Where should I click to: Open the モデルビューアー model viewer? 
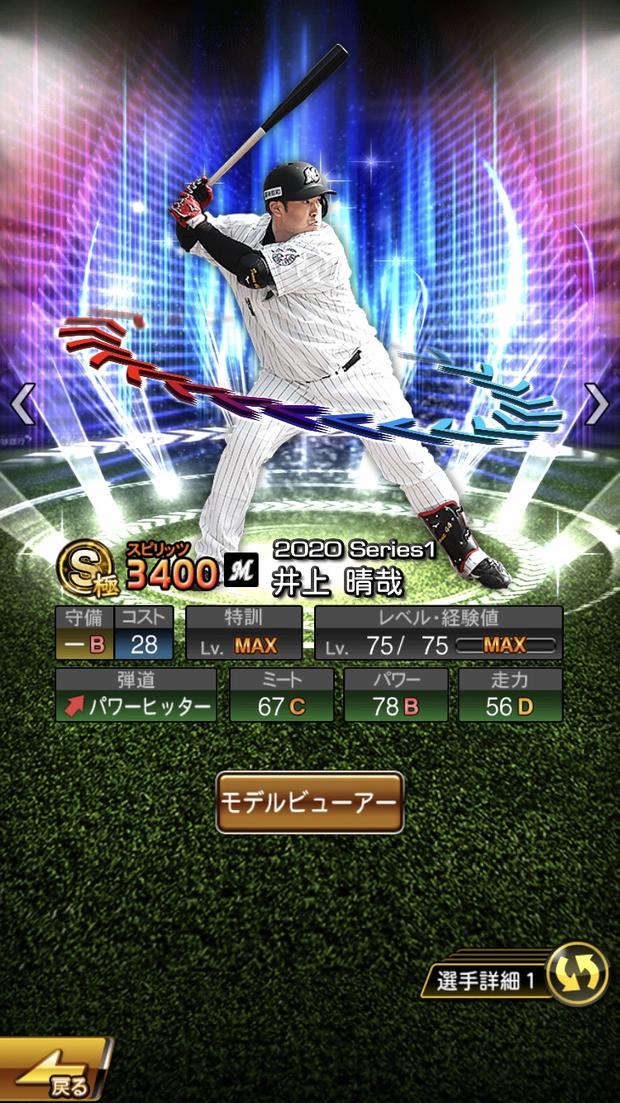coord(310,802)
